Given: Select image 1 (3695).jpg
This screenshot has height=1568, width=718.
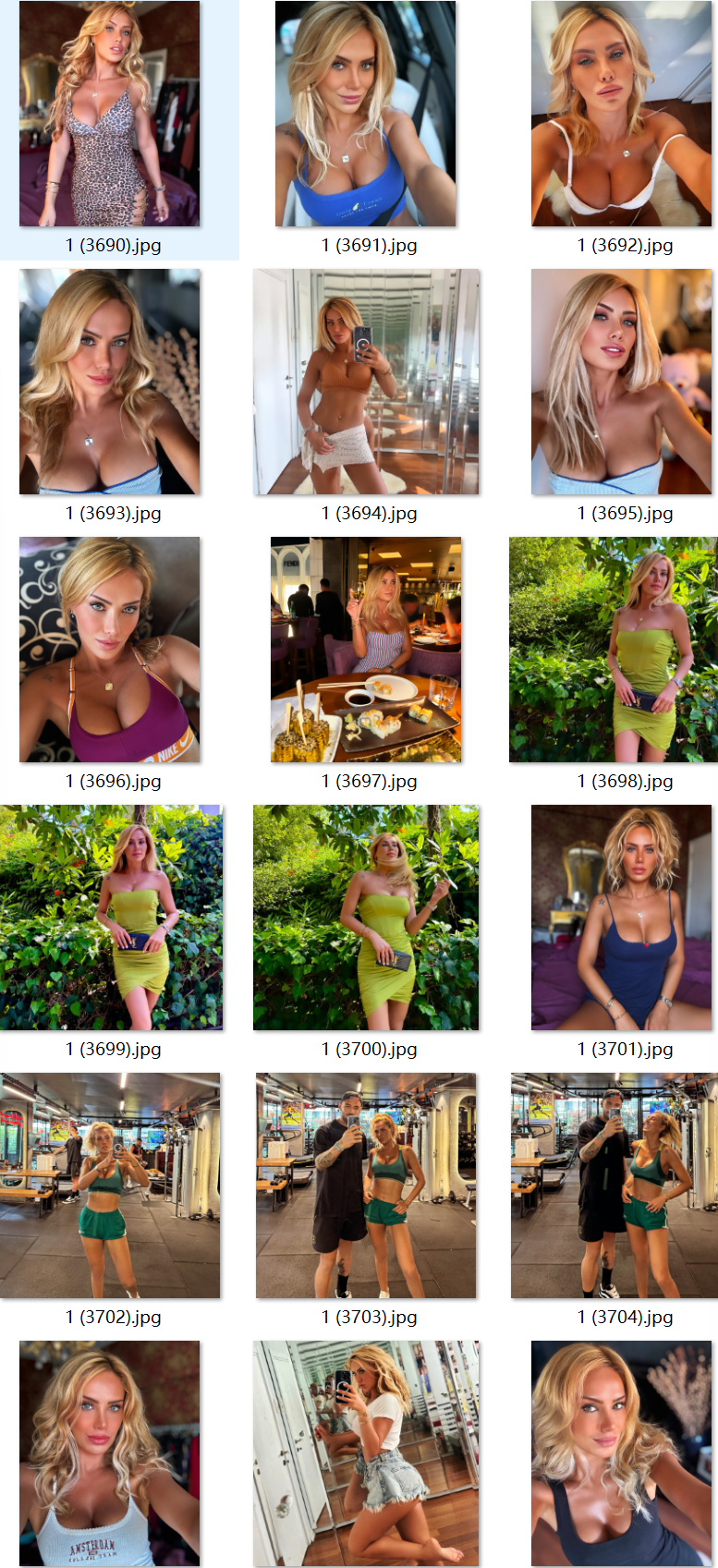Looking at the screenshot, I should click(x=621, y=382).
